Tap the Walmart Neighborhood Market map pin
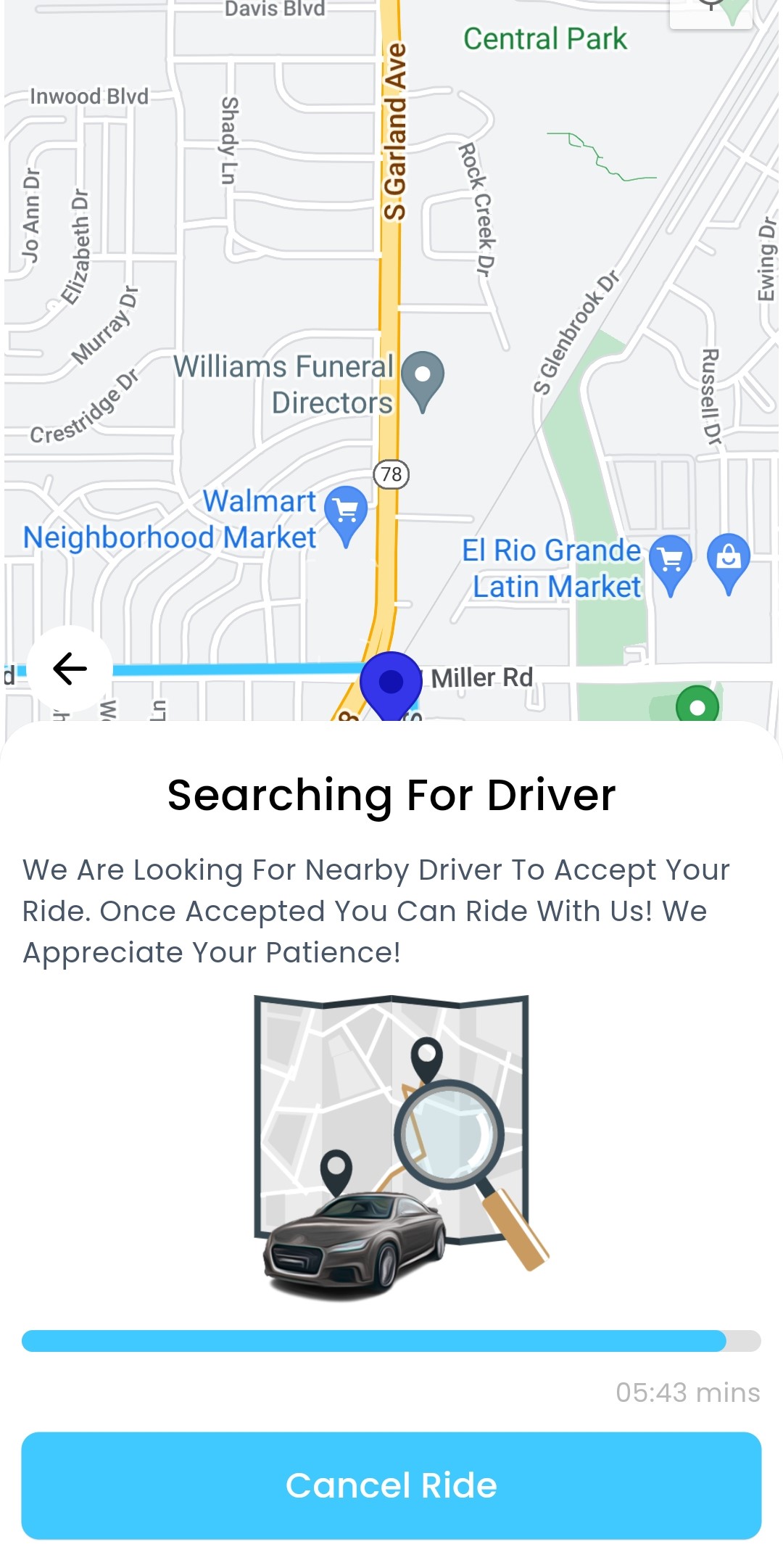This screenshot has height=1568, width=783. (x=346, y=511)
